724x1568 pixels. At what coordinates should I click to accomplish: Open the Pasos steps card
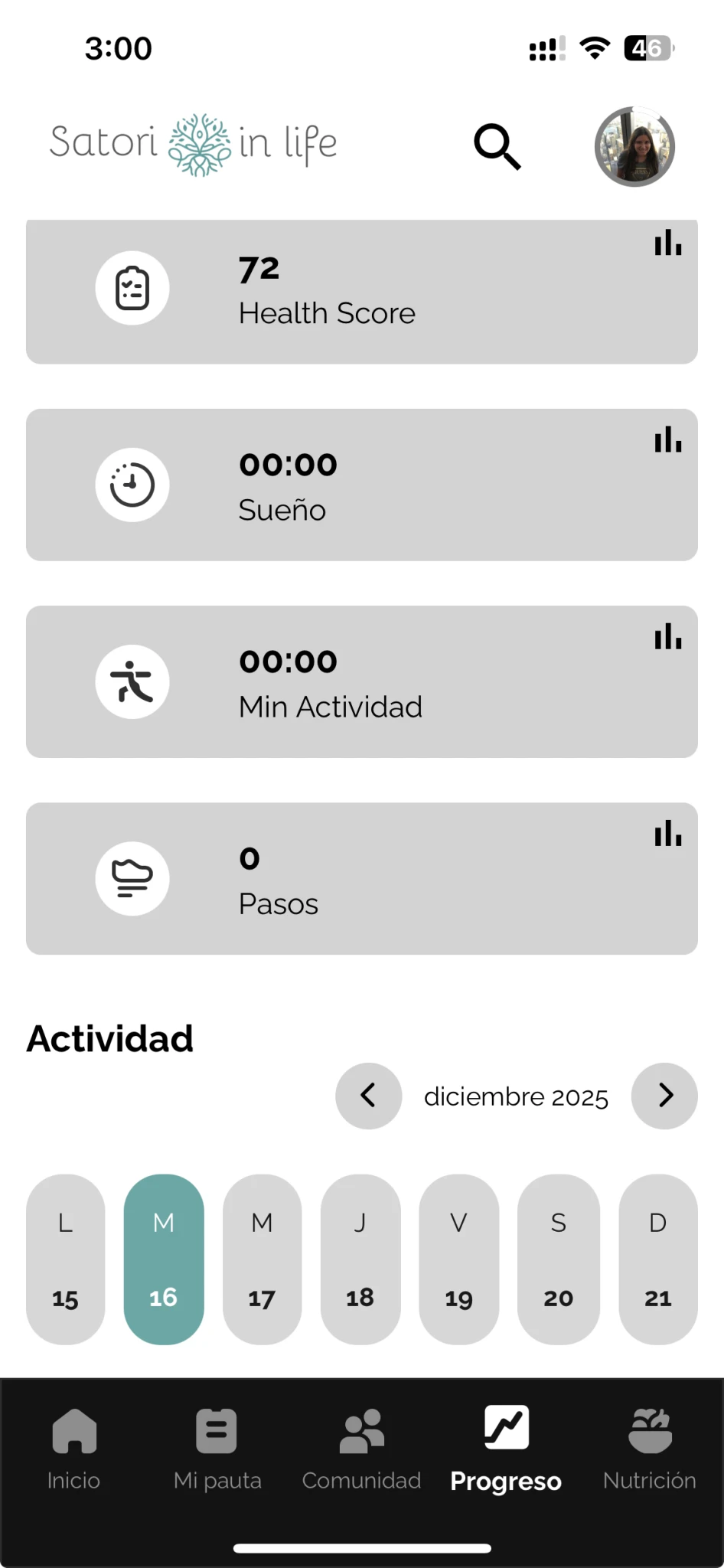pyautogui.click(x=361, y=878)
